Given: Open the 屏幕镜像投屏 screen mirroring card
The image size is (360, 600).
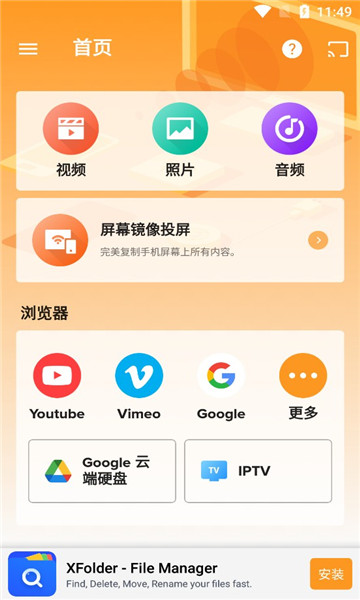Looking at the screenshot, I should point(180,240).
